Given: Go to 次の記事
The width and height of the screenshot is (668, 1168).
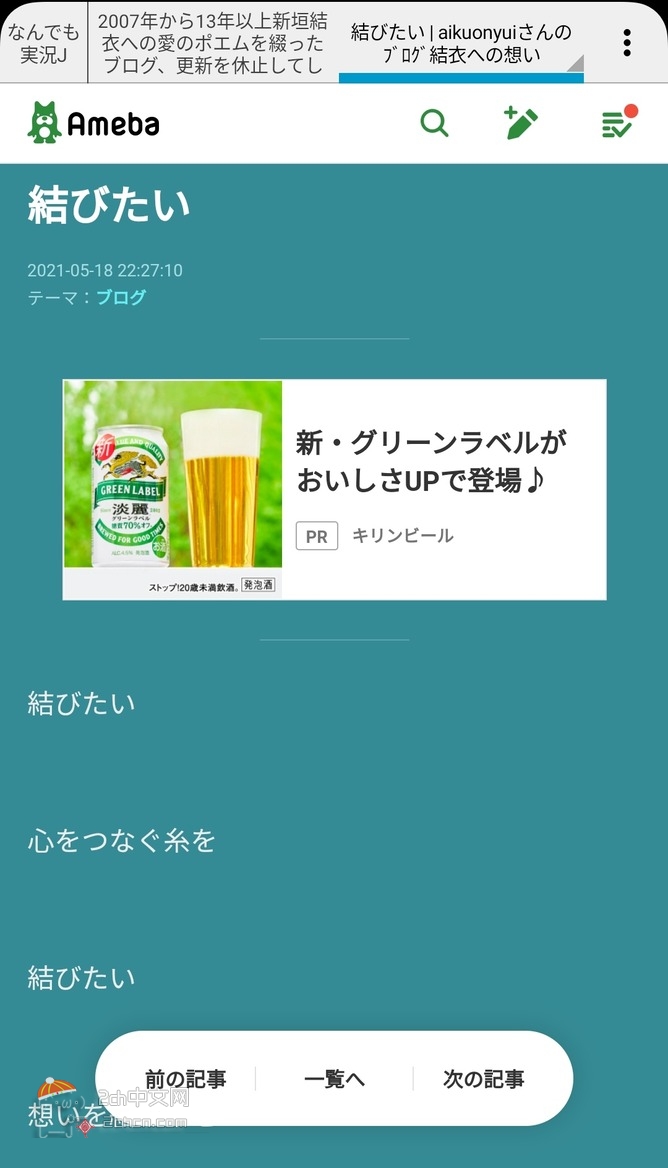Looking at the screenshot, I should [483, 1079].
